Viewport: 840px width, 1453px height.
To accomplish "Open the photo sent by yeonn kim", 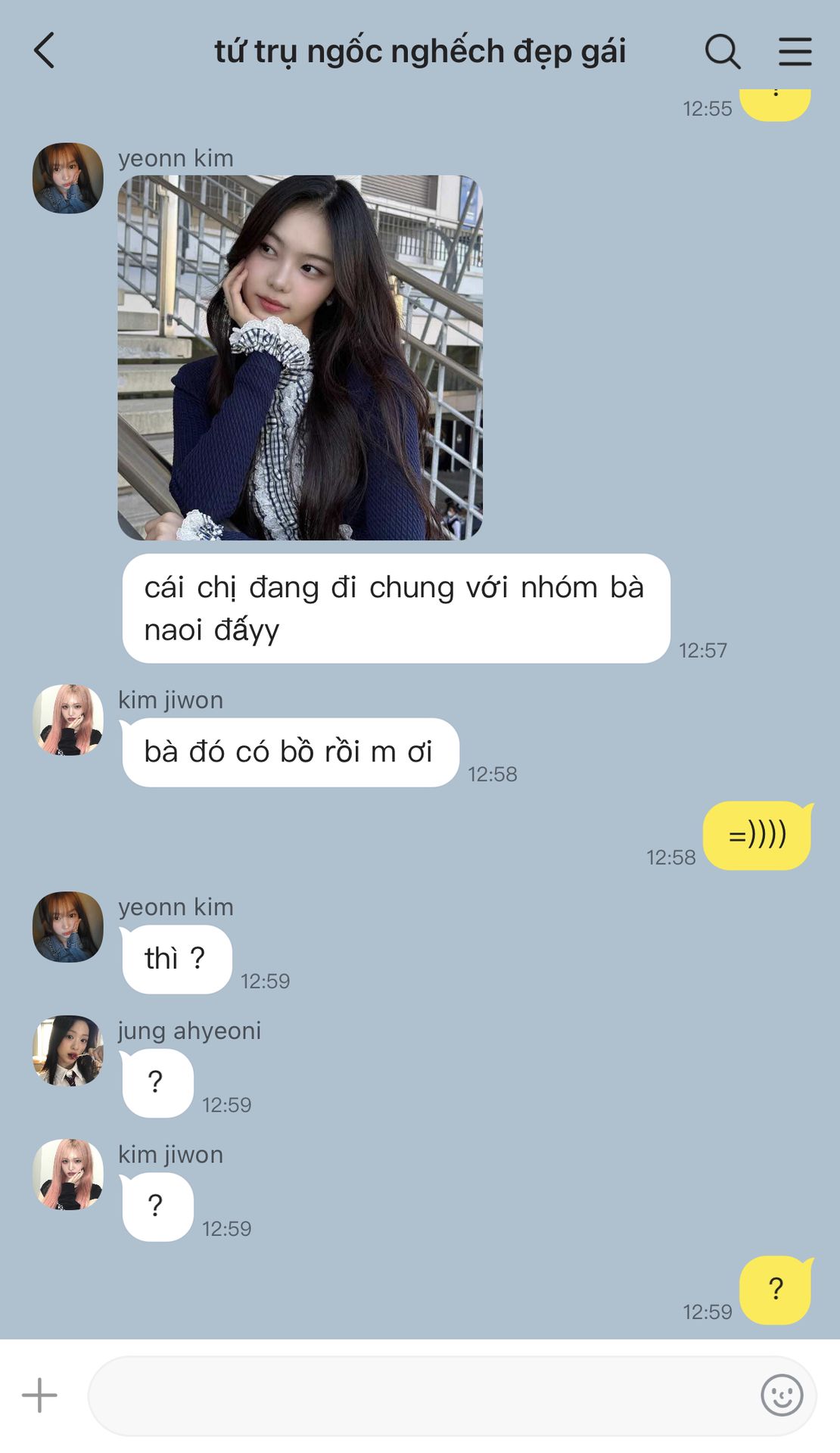I will point(300,358).
